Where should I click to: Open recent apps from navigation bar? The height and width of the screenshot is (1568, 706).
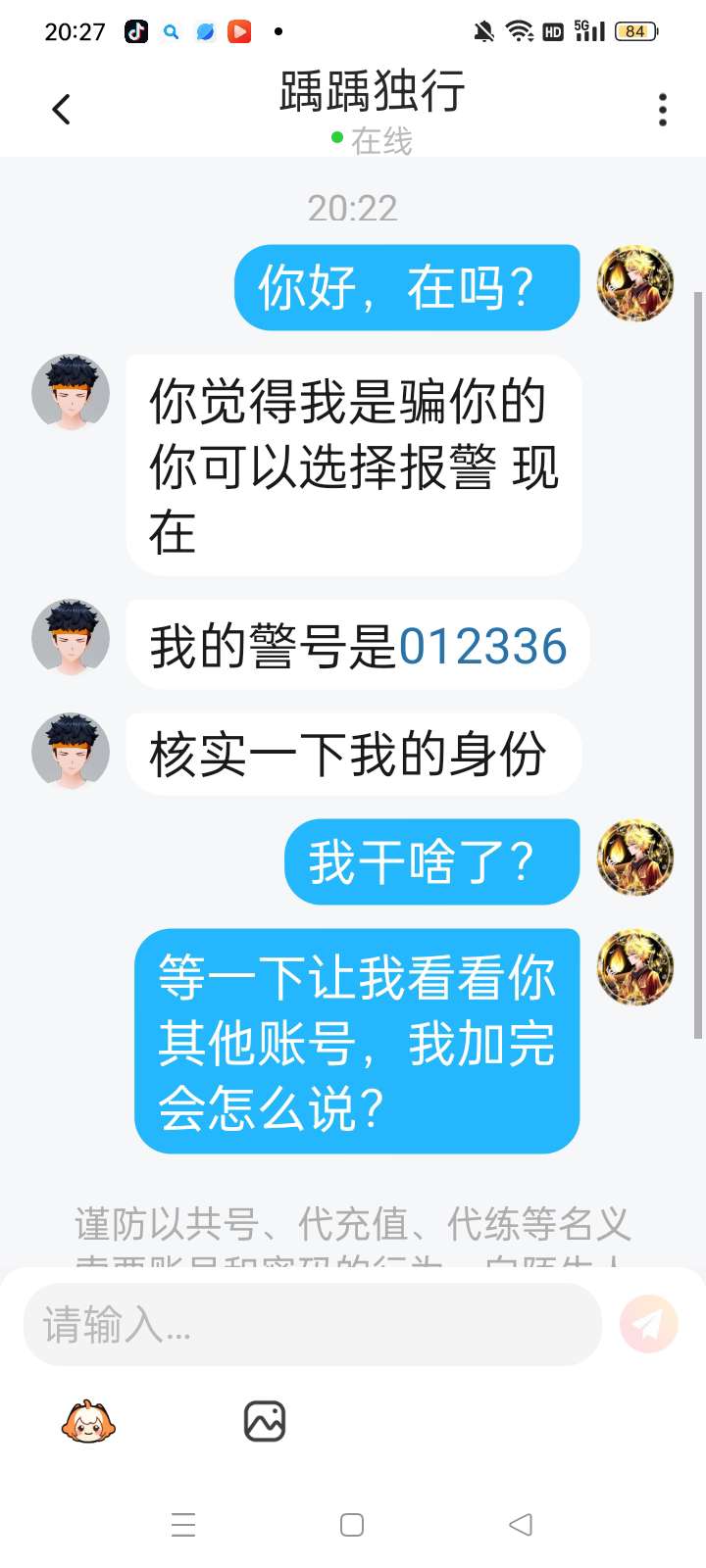[183, 1525]
